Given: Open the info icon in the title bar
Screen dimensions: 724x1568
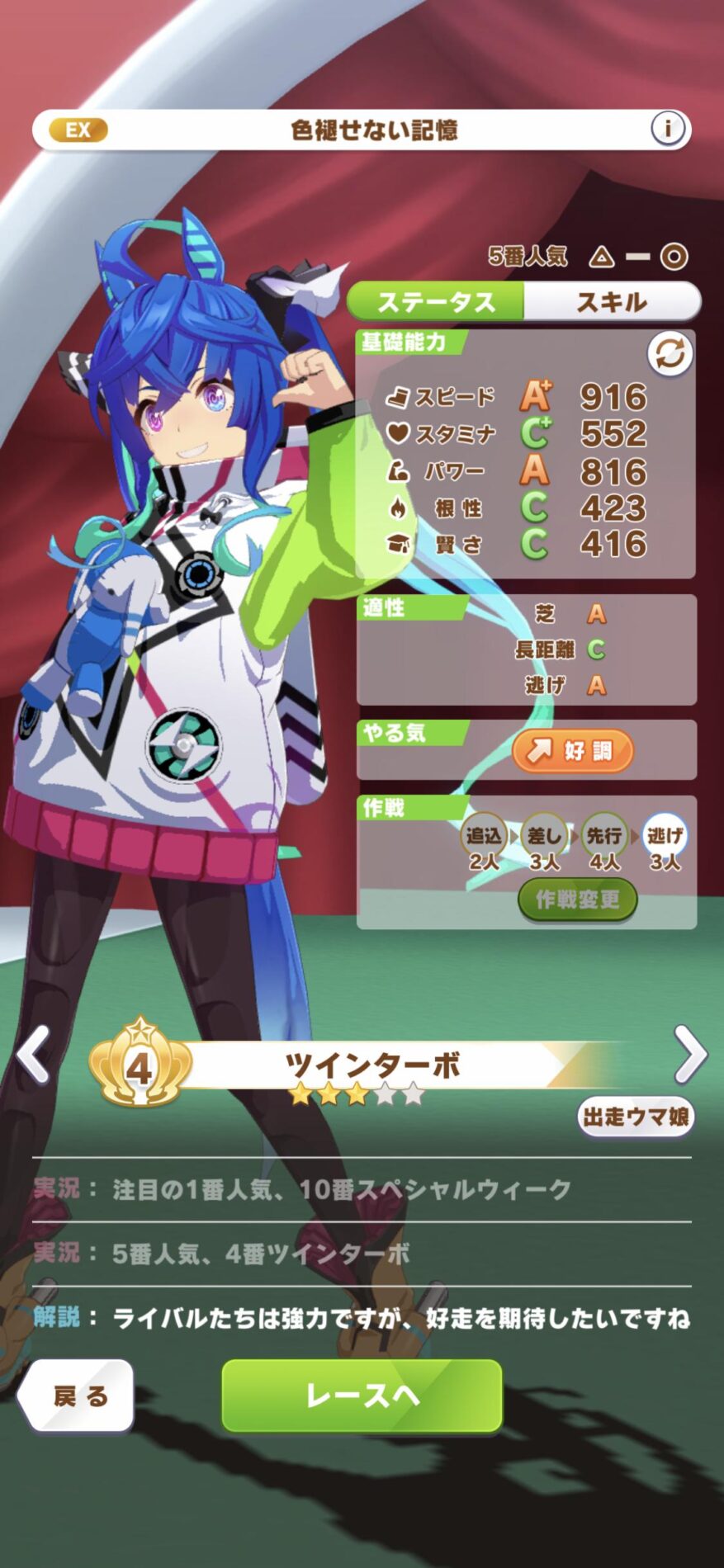Looking at the screenshot, I should pyautogui.click(x=667, y=129).
